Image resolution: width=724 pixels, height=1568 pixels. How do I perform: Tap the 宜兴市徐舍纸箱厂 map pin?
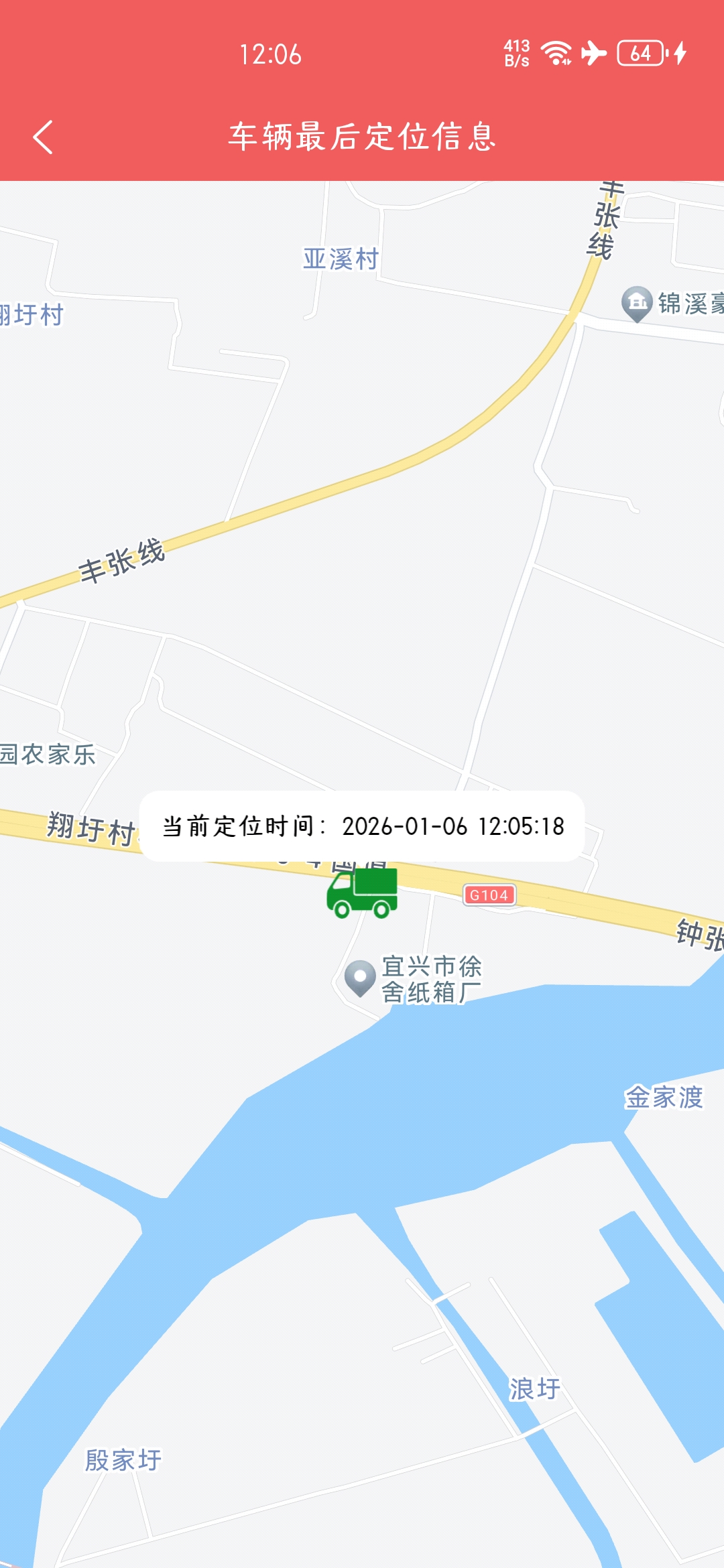click(360, 978)
